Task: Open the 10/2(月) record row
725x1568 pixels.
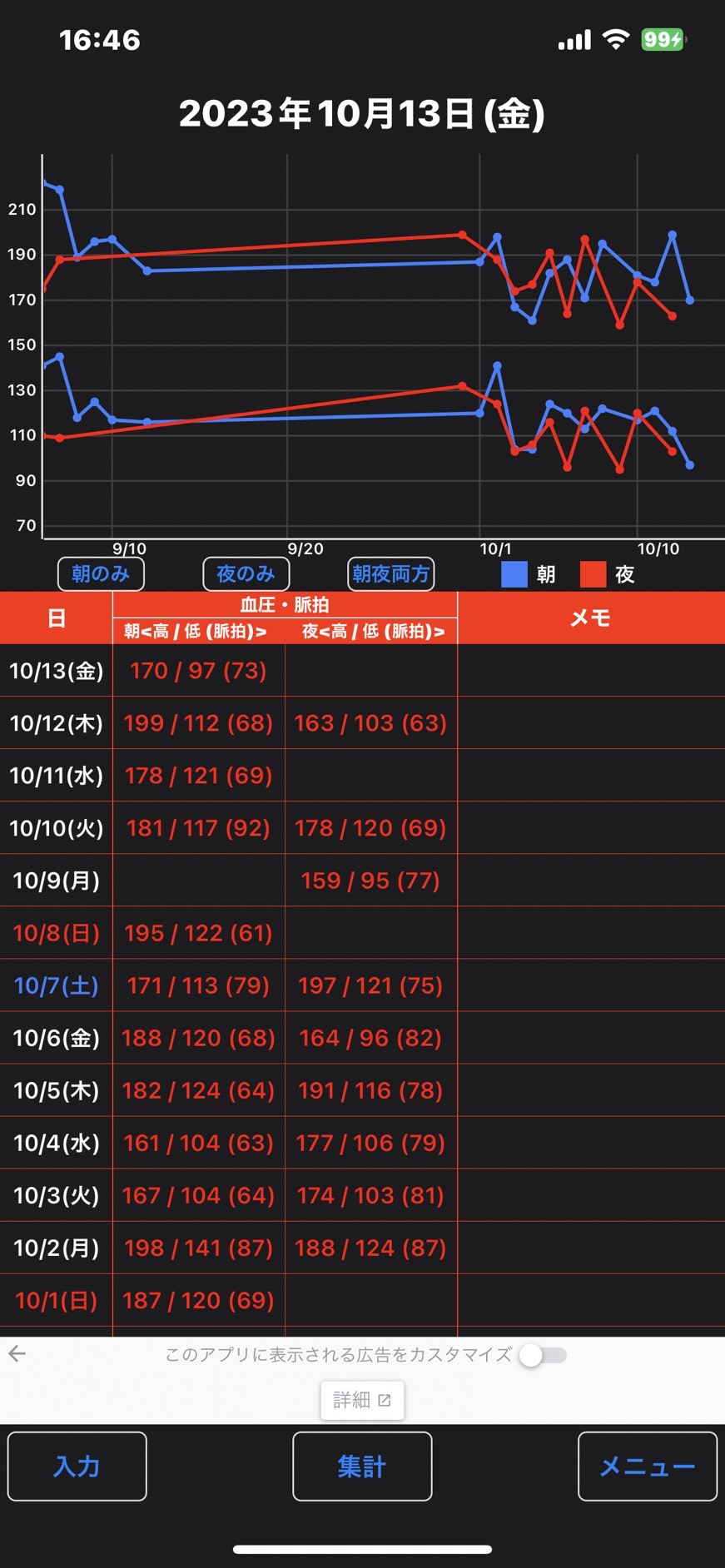Action: pyautogui.click(x=362, y=1248)
